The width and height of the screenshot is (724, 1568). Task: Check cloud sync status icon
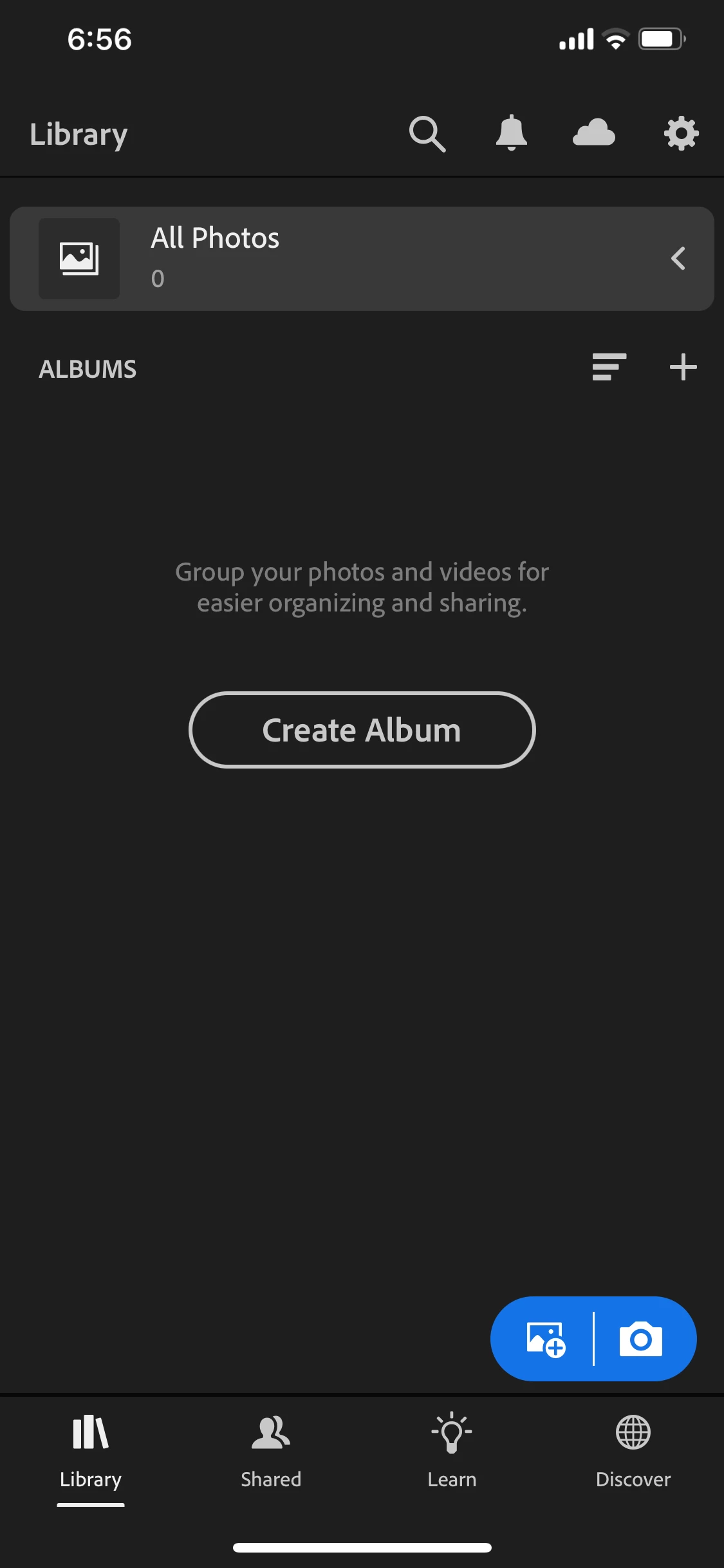pos(594,133)
